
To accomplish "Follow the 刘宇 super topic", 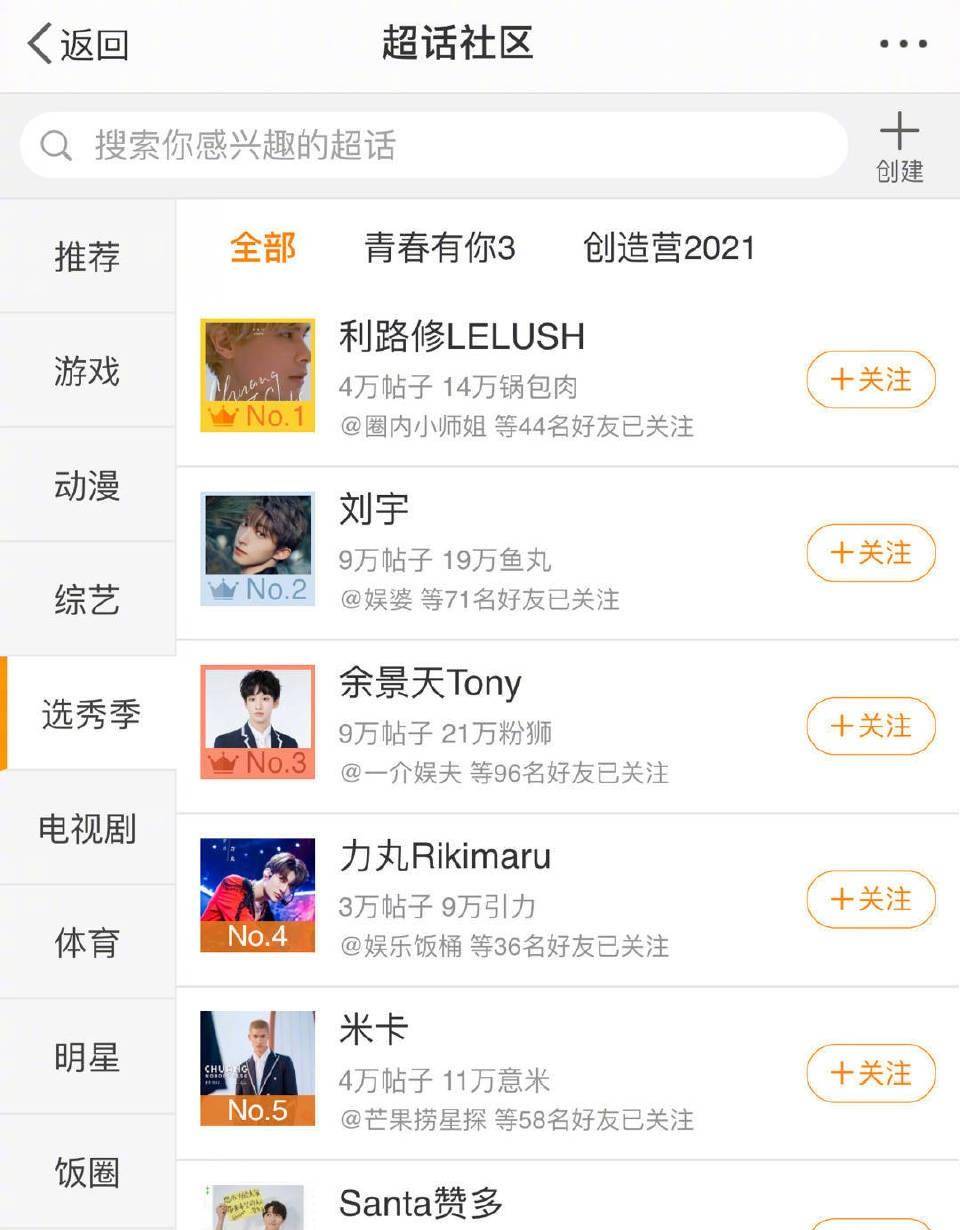I will tap(870, 553).
